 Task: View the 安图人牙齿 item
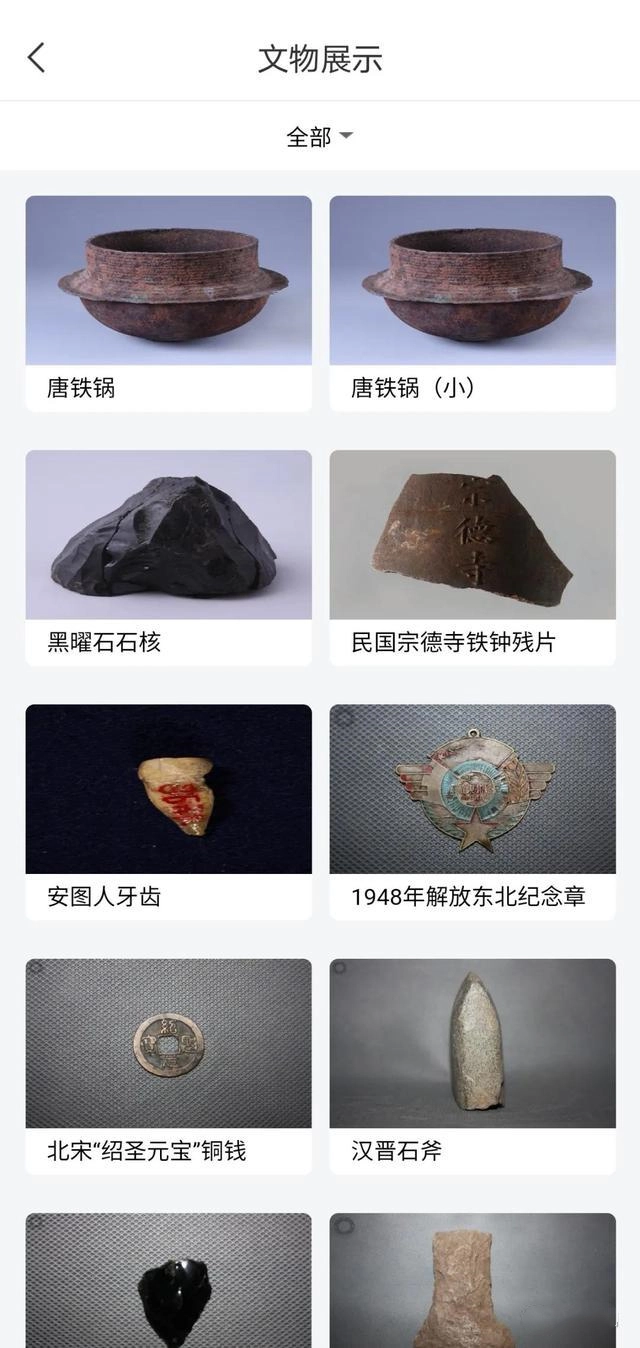click(168, 810)
